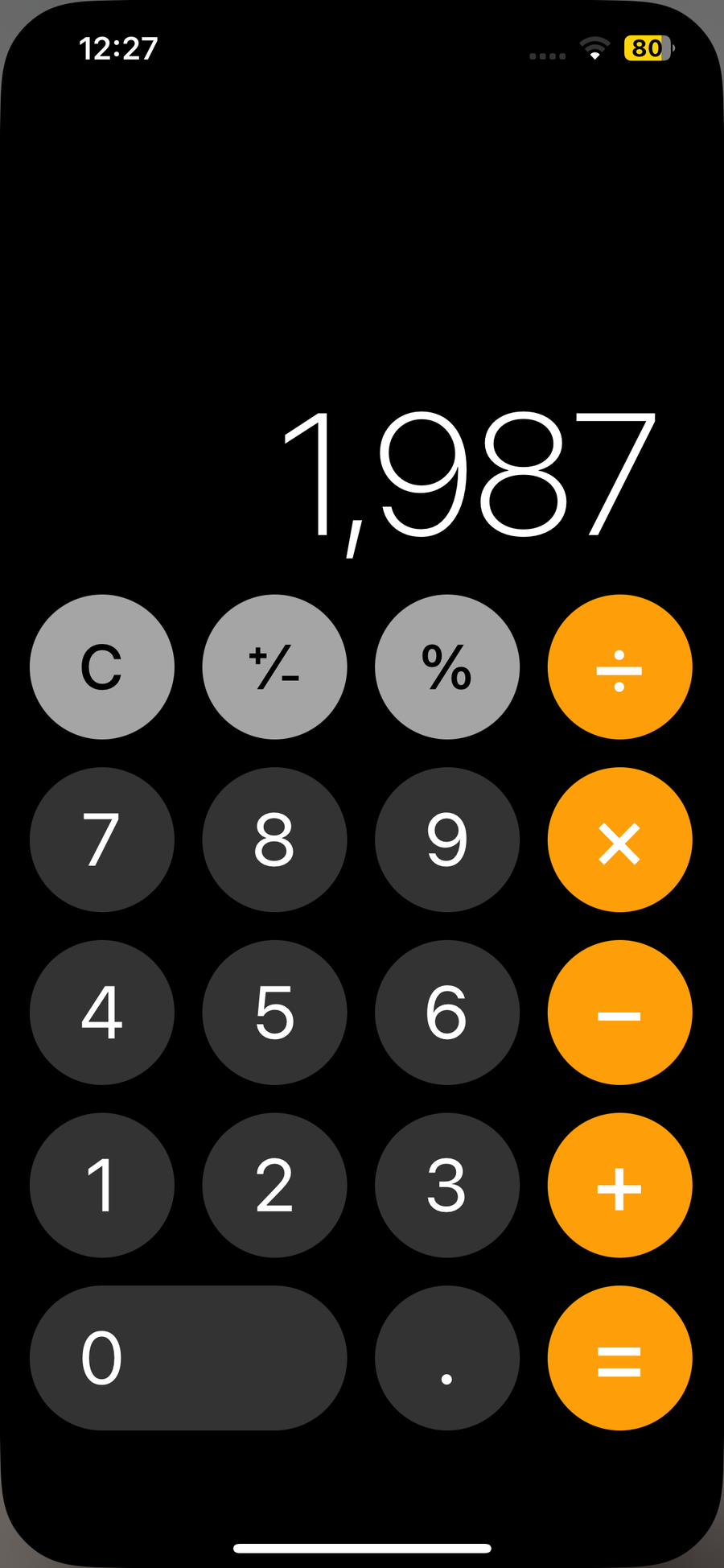This screenshot has width=724, height=1568.
Task: Clear the display with the C key
Action: tap(102, 667)
